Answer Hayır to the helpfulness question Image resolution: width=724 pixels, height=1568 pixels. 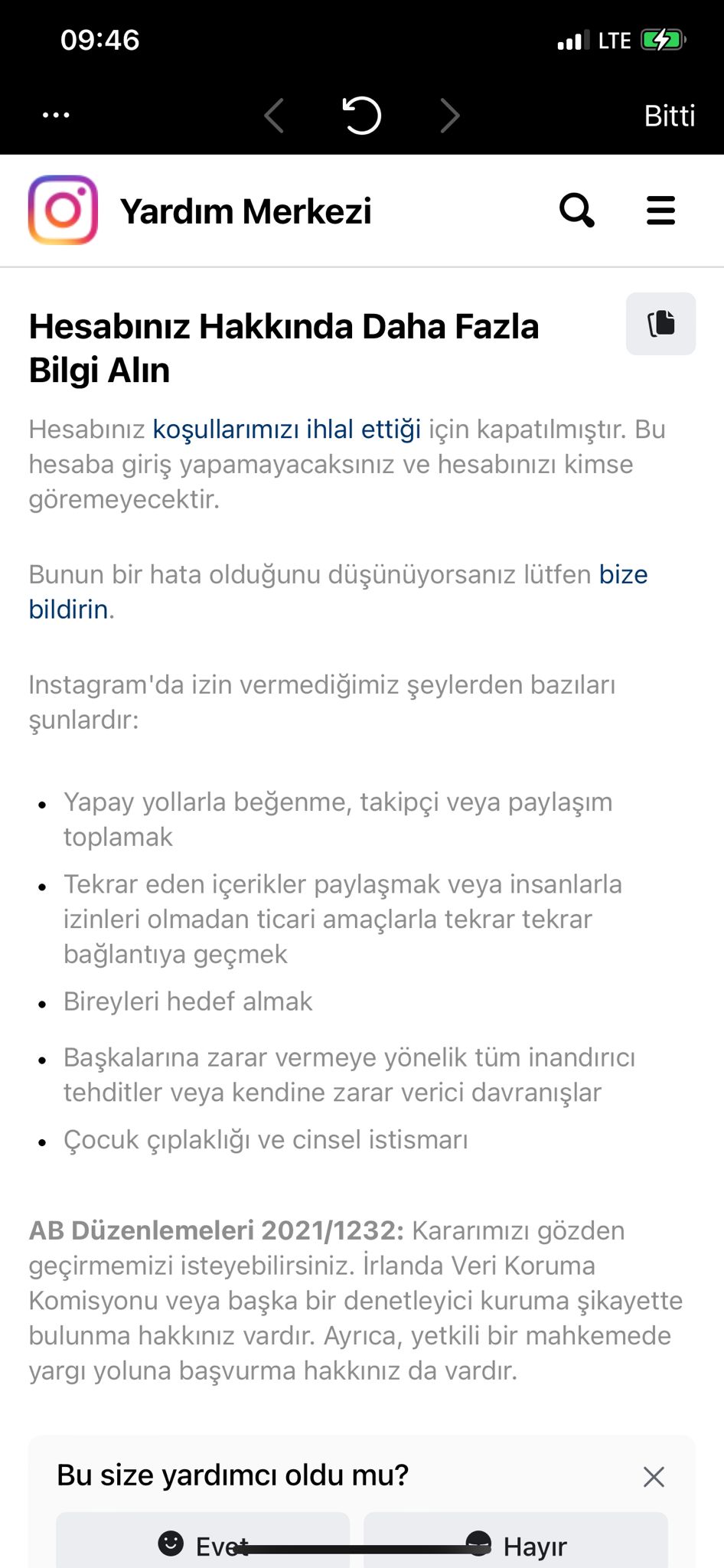[x=516, y=1540]
